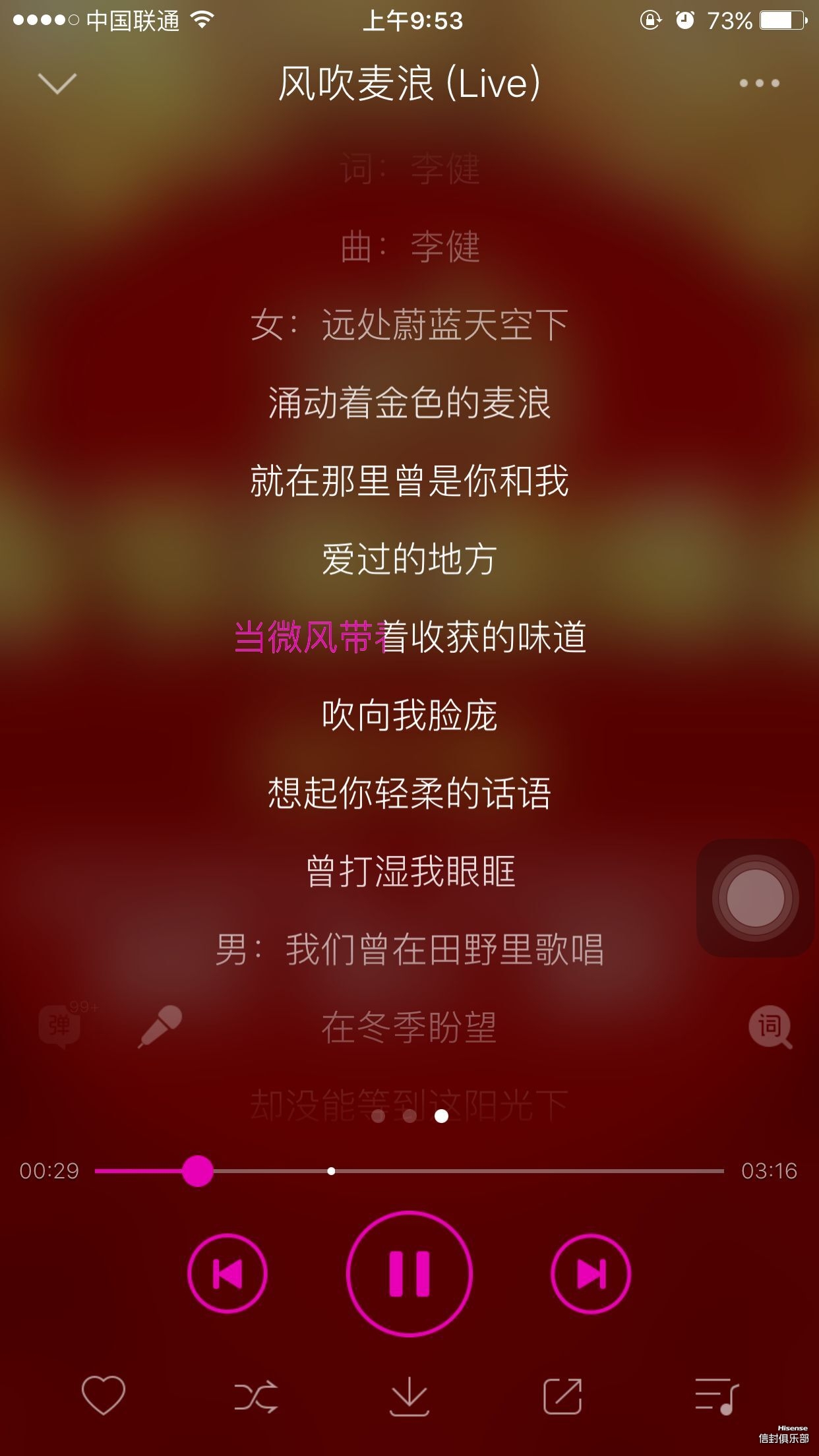Viewport: 819px width, 1456px height.
Task: Toggle shuffle play mode
Action: pyautogui.click(x=256, y=1395)
